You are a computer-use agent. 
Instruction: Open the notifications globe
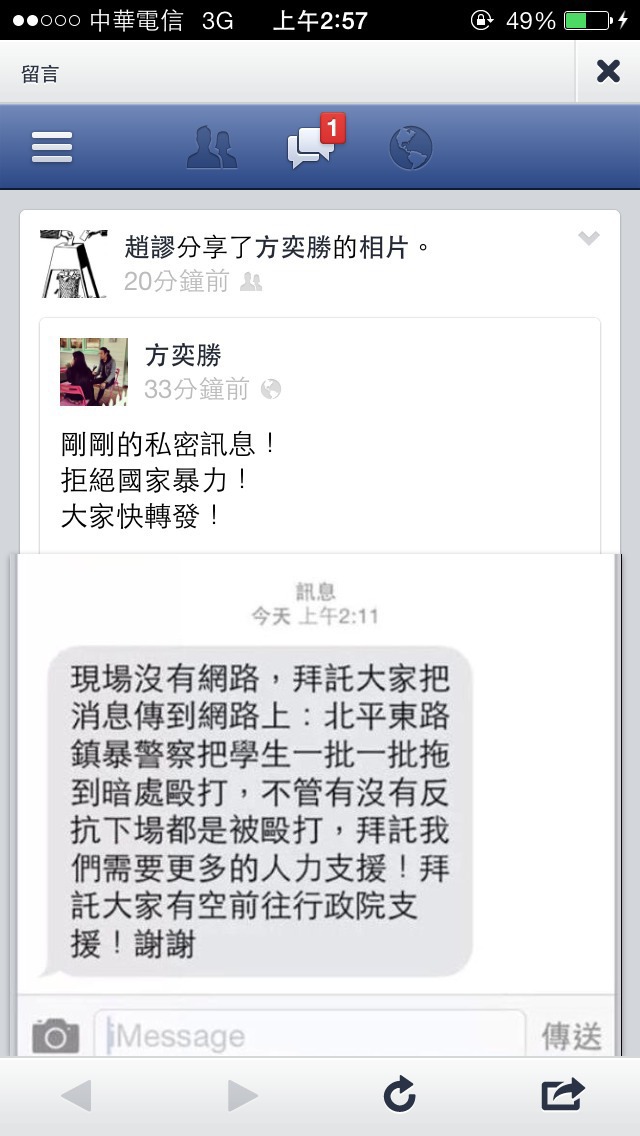[x=410, y=148]
